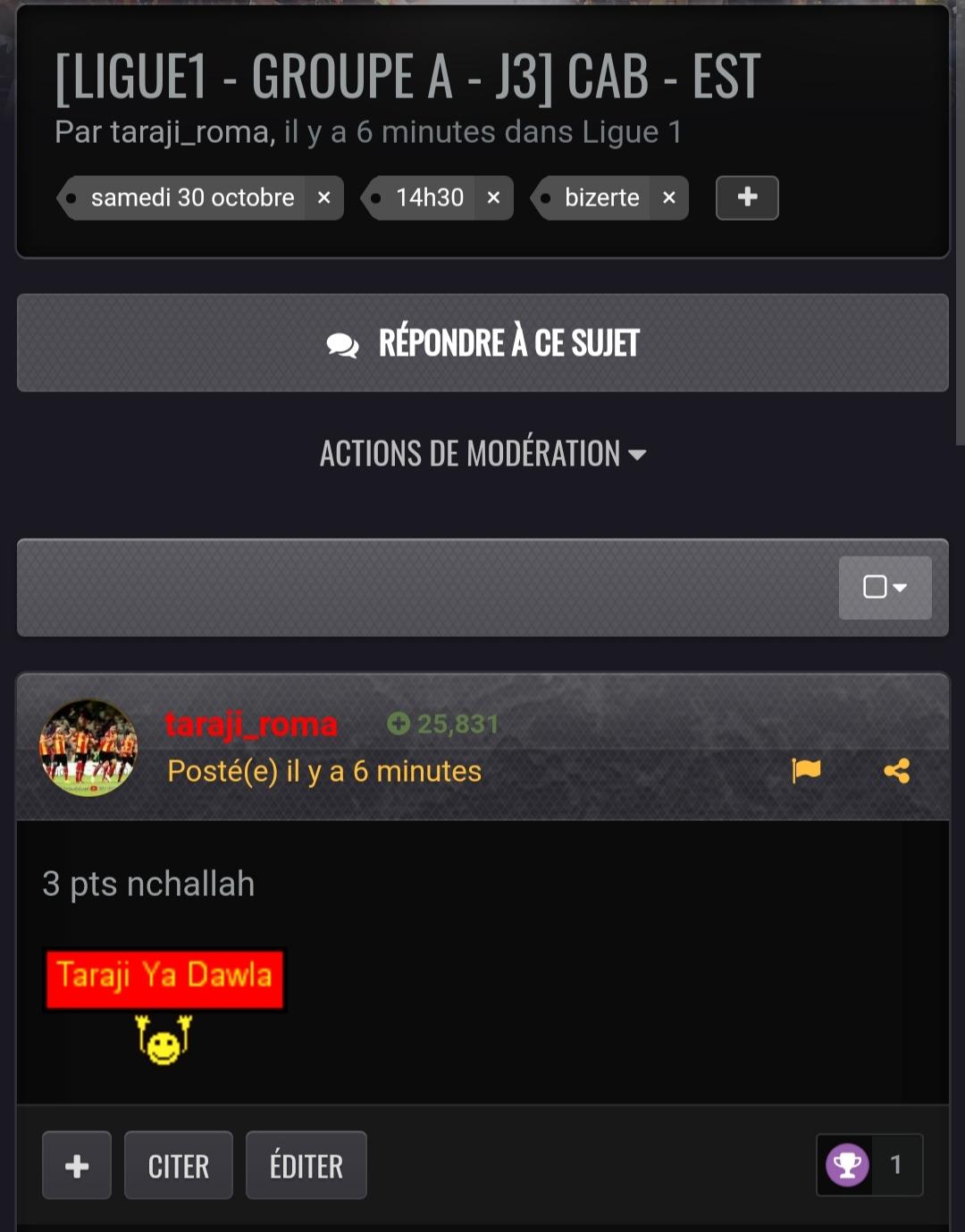Open the 'samedi 30 octobre' tag
The width and height of the screenshot is (965, 1232).
click(192, 198)
